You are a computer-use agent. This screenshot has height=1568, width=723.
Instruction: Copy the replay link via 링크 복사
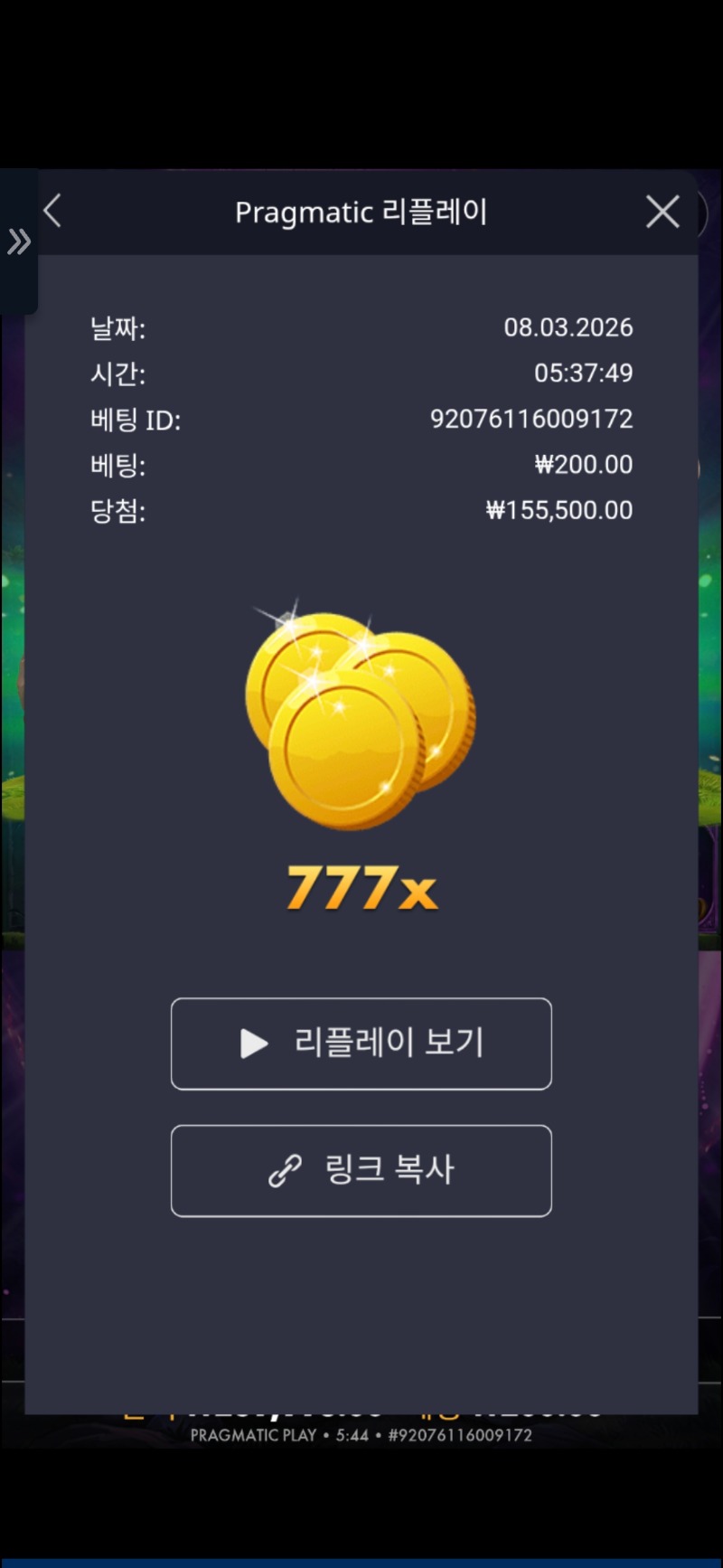point(361,1170)
